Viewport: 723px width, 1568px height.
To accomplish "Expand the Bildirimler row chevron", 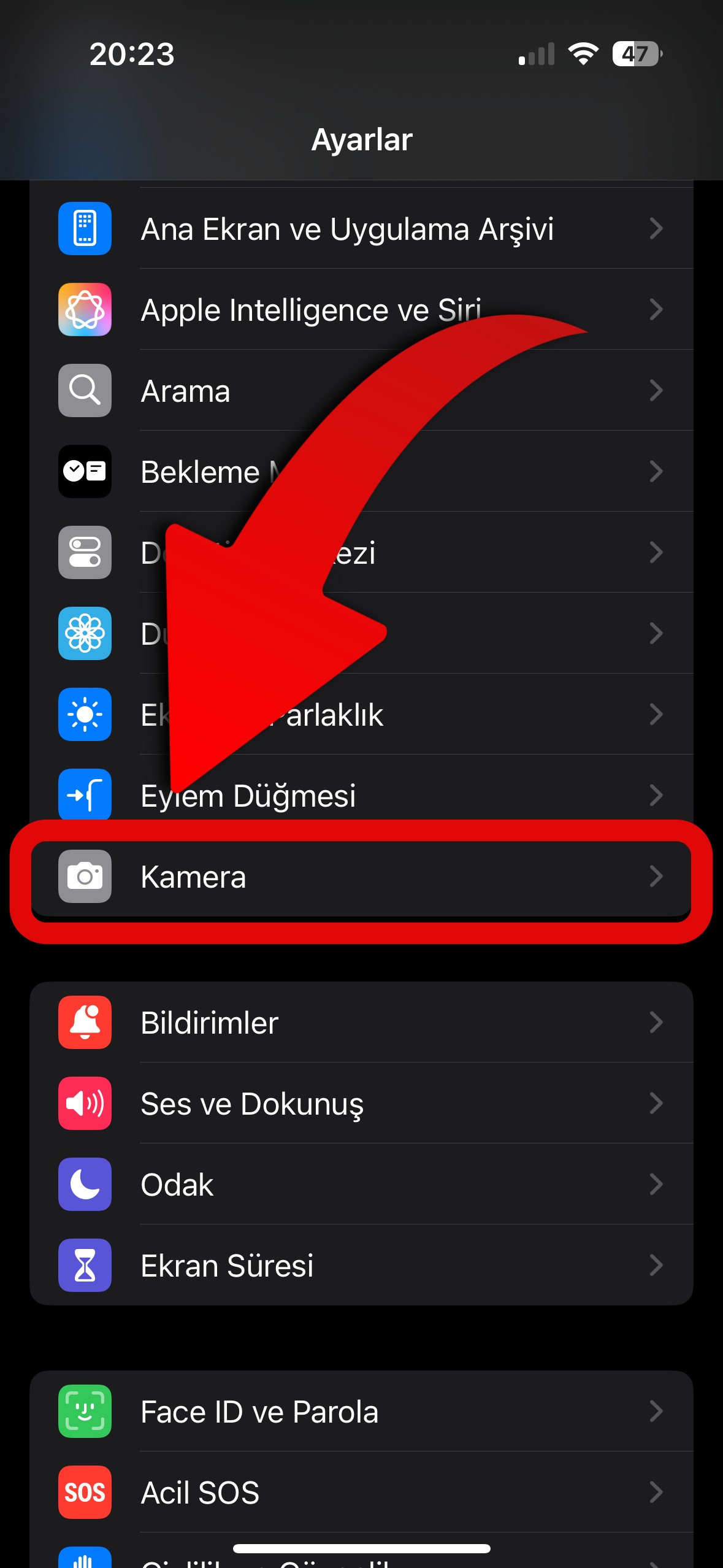I will click(x=657, y=1023).
